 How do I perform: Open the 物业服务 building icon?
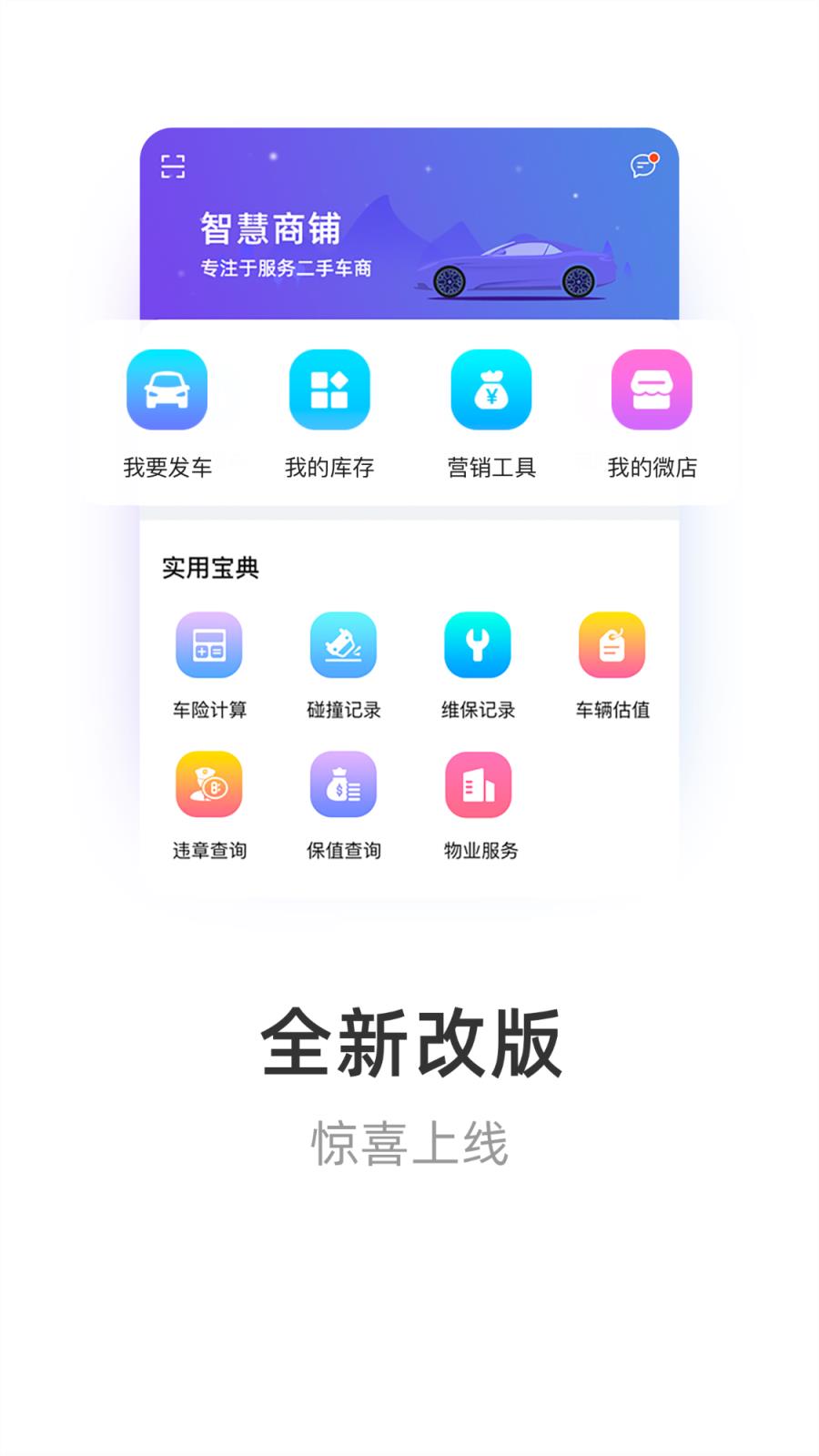coord(478,785)
